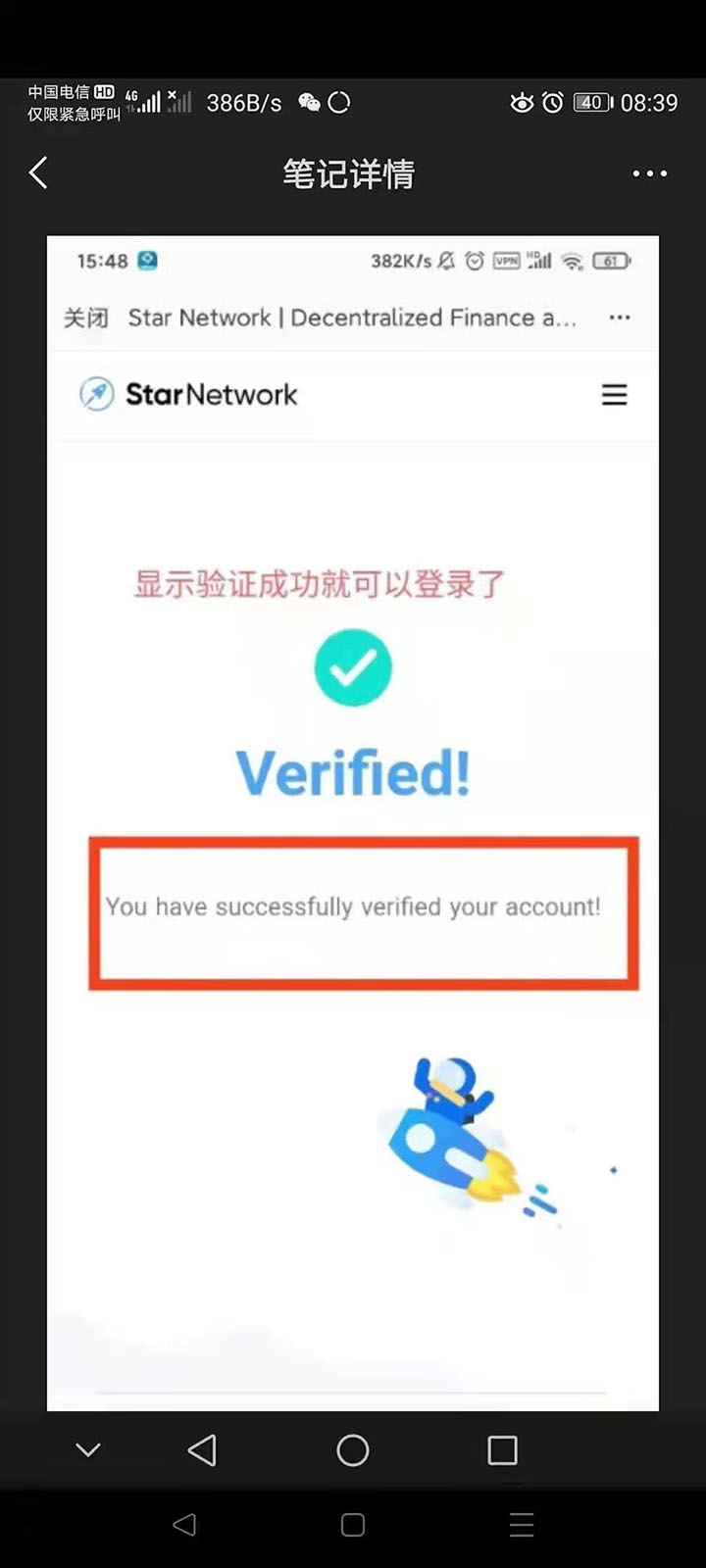Go to the home screen
Image resolution: width=706 pixels, height=1568 pixels.
(353, 1449)
